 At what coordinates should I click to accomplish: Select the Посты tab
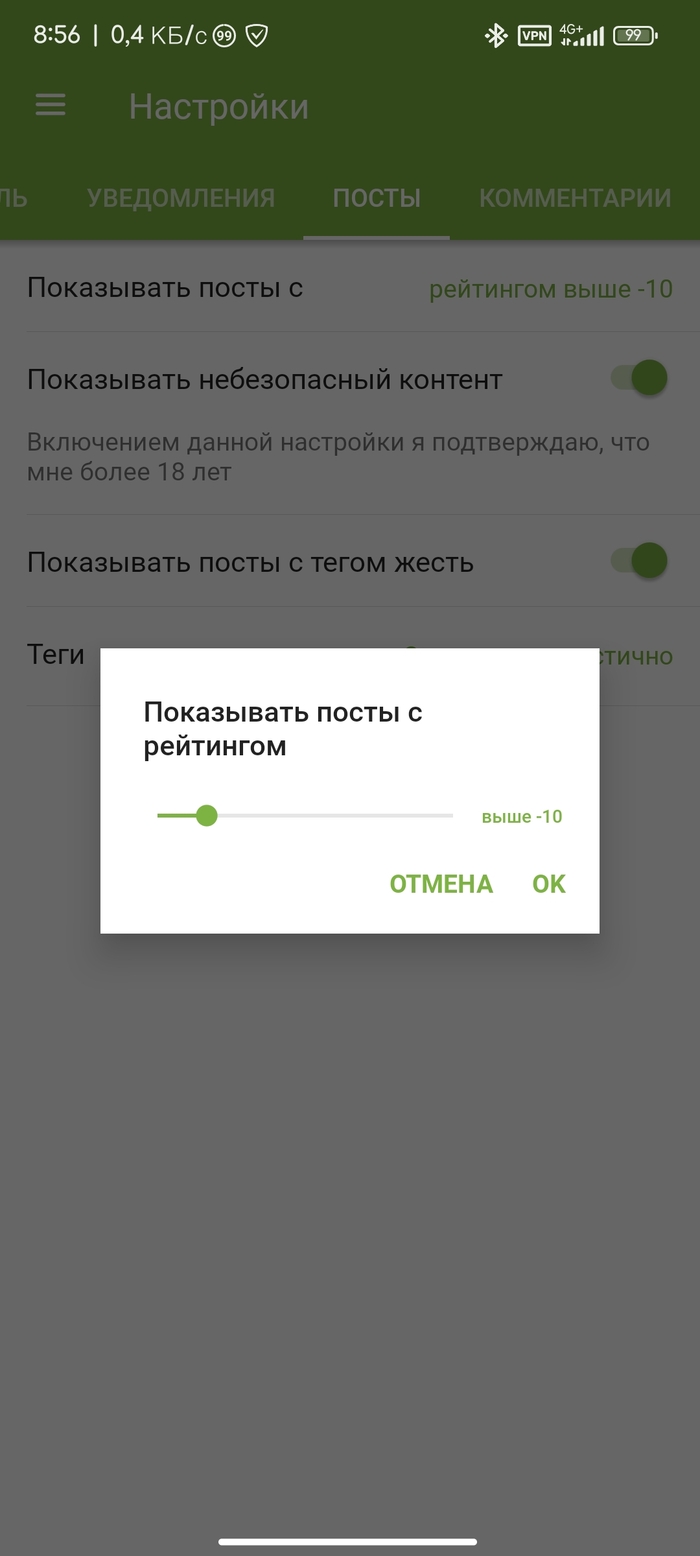point(376,198)
